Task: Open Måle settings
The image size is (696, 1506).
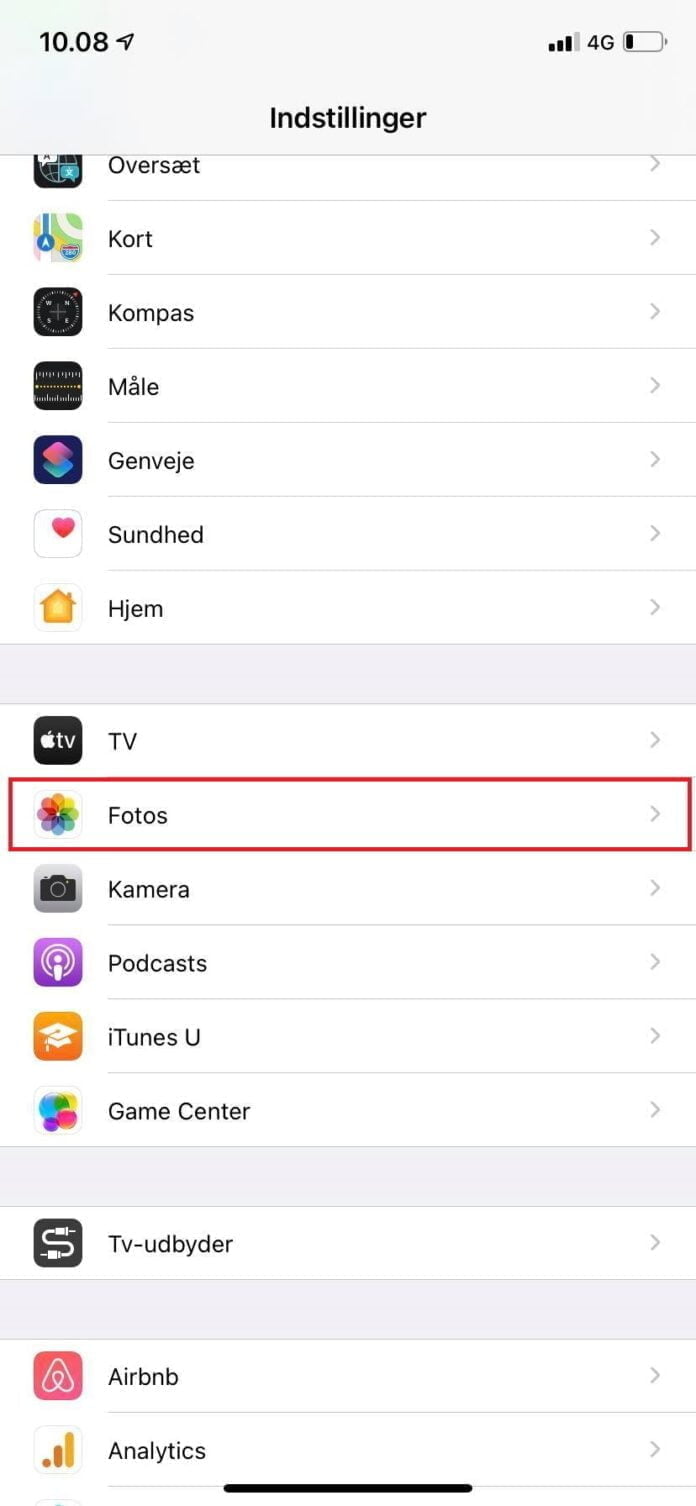Action: click(x=348, y=386)
